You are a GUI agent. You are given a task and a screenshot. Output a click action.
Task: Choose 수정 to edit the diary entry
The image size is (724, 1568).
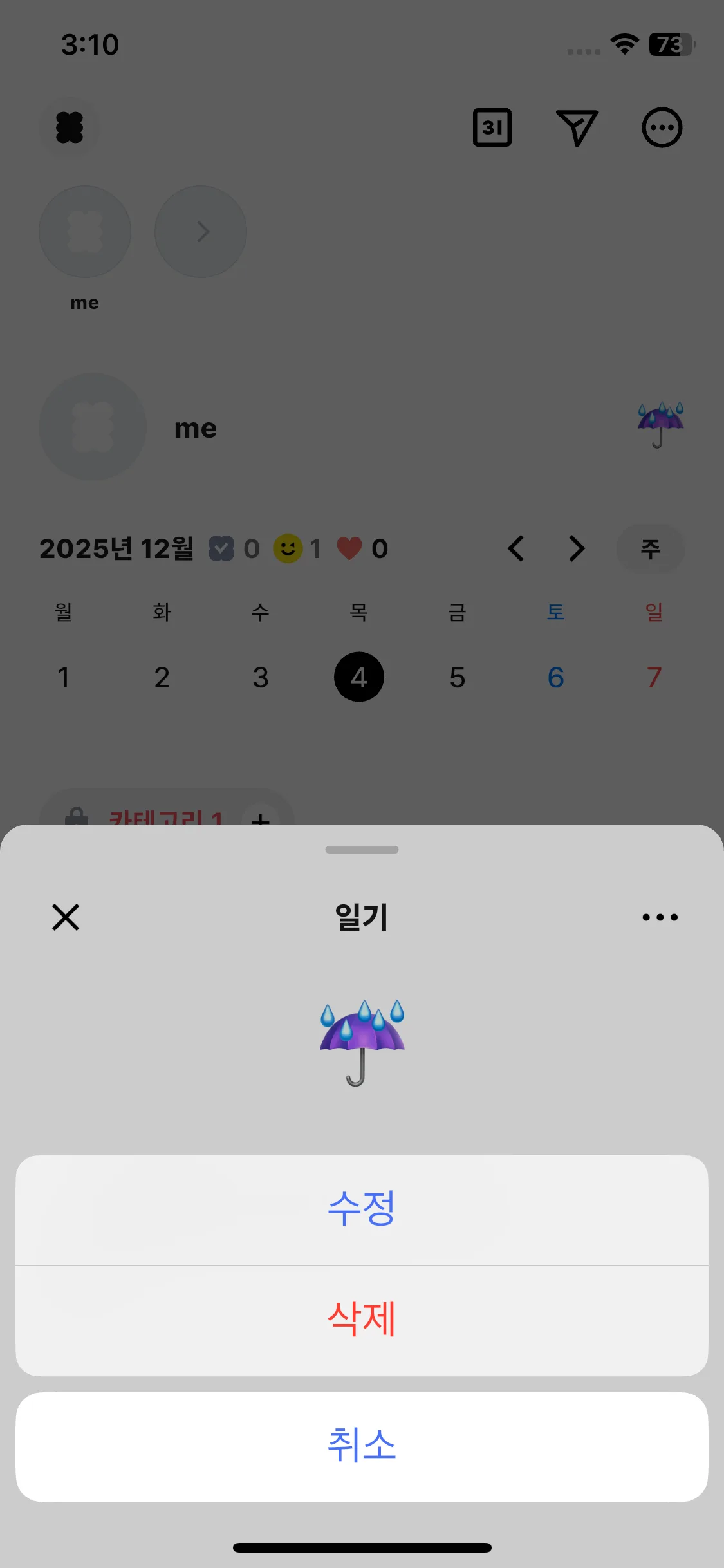(362, 1209)
